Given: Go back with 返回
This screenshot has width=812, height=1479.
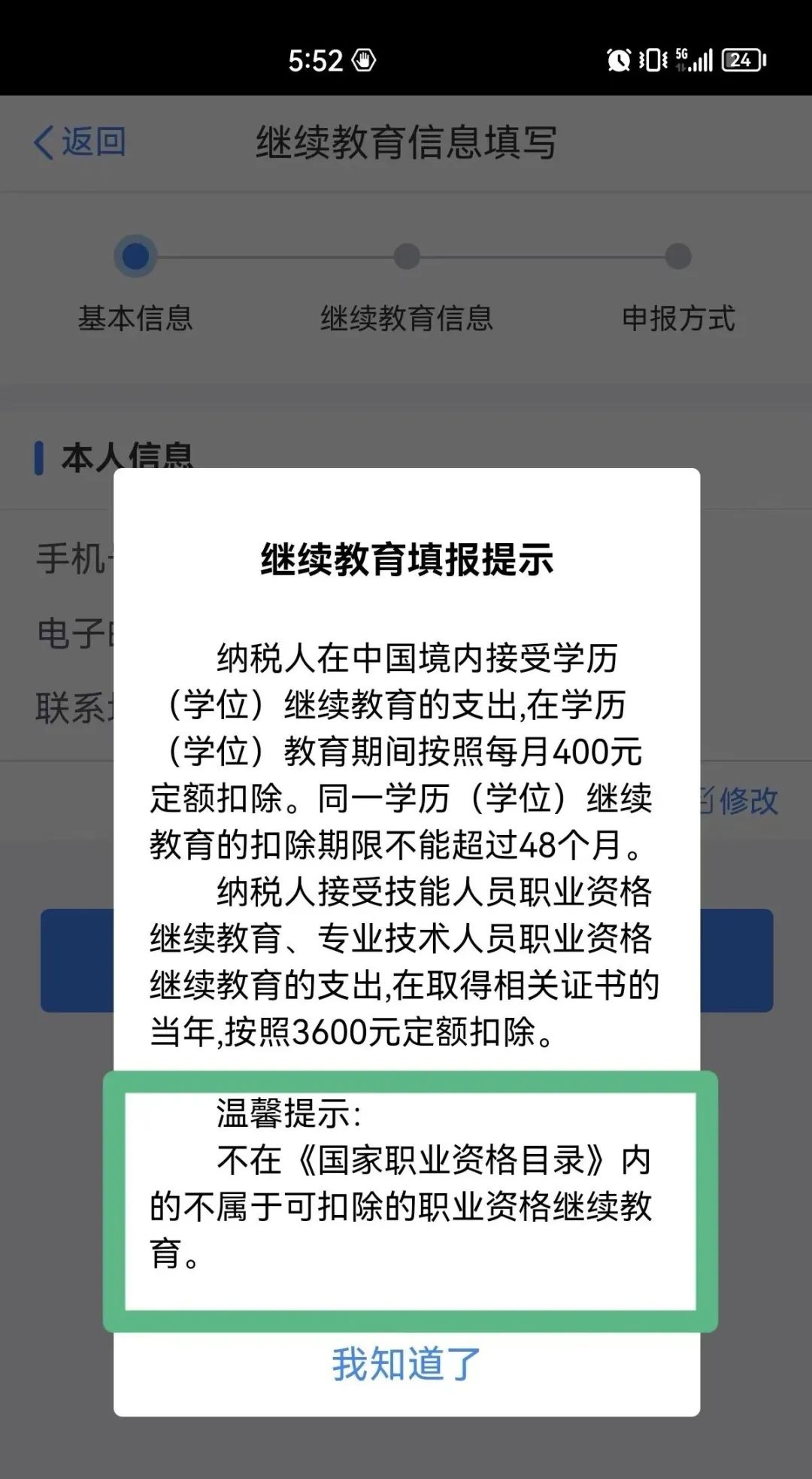Looking at the screenshot, I should tap(80, 142).
